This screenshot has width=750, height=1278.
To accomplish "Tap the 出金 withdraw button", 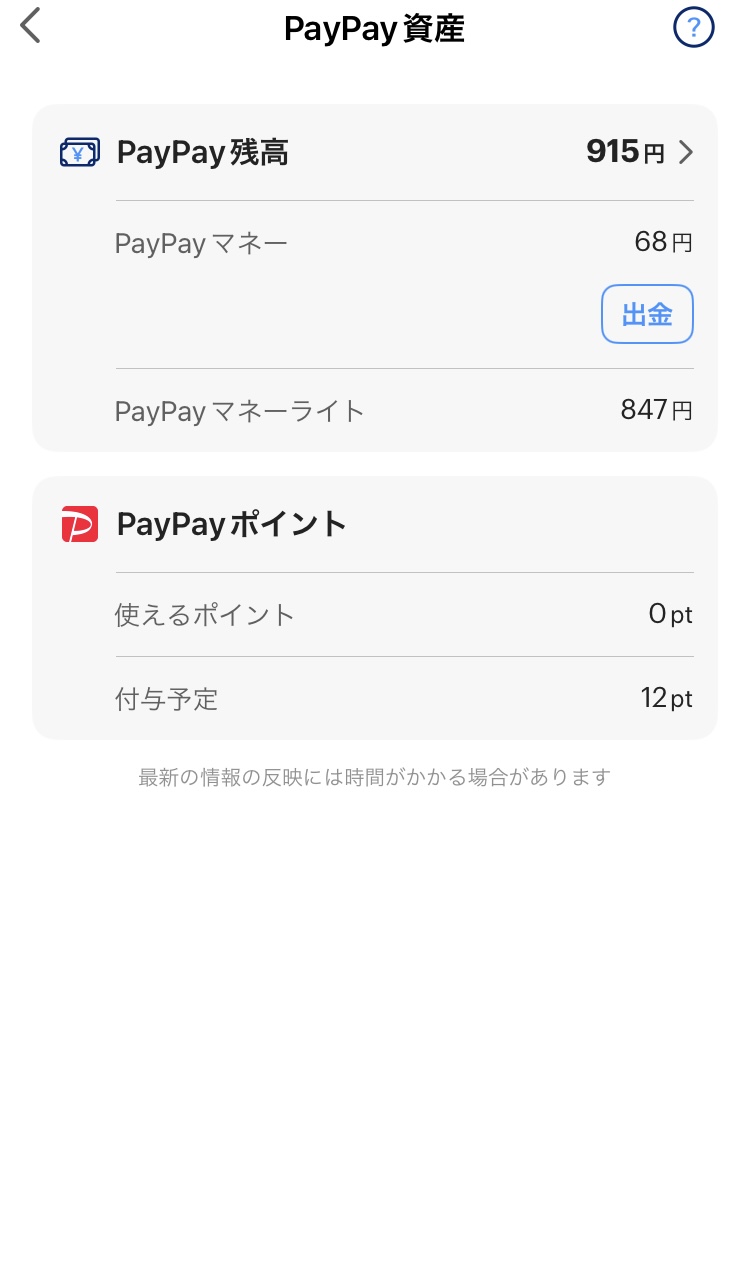I will tap(647, 315).
